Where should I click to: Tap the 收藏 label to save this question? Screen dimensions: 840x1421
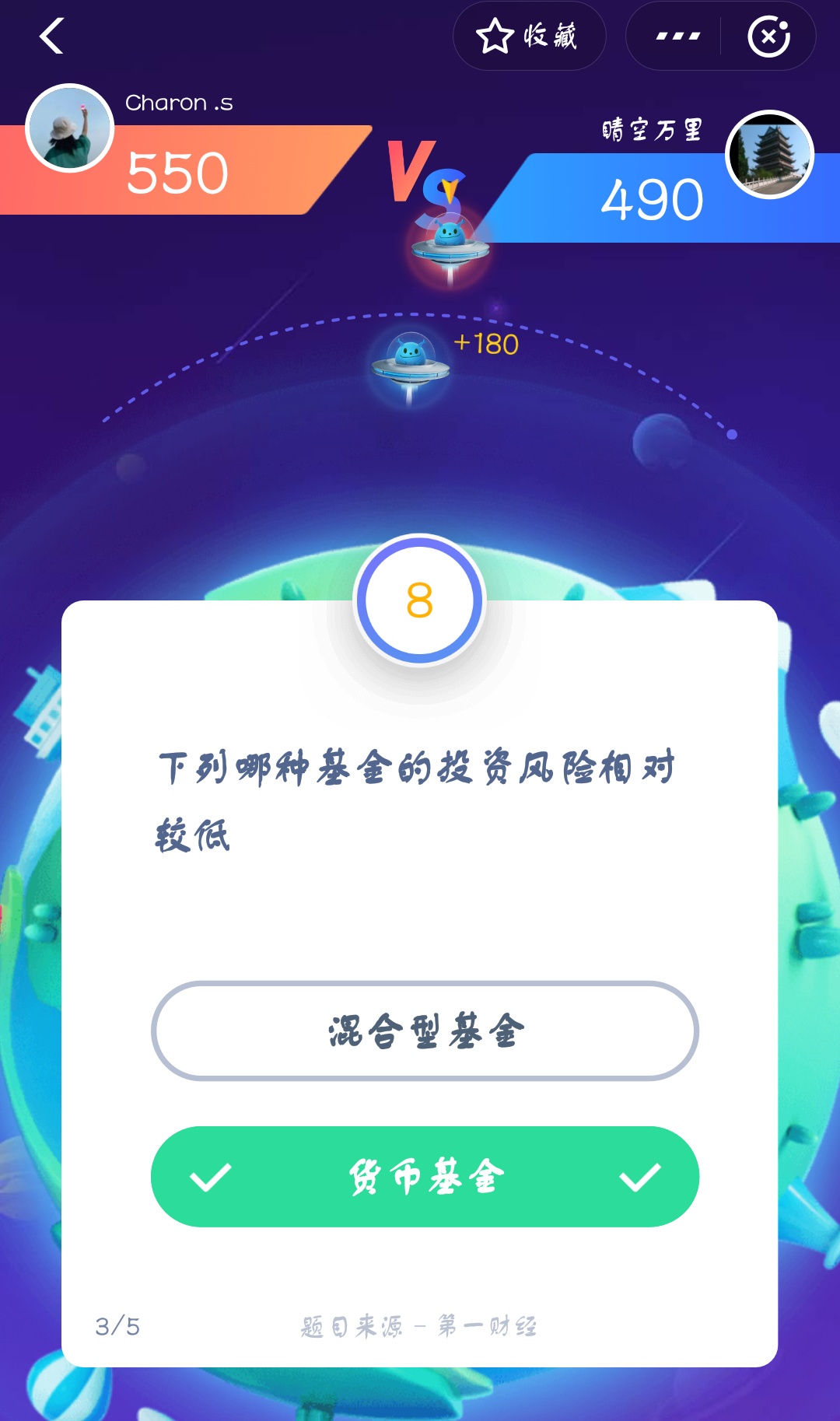coord(549,35)
